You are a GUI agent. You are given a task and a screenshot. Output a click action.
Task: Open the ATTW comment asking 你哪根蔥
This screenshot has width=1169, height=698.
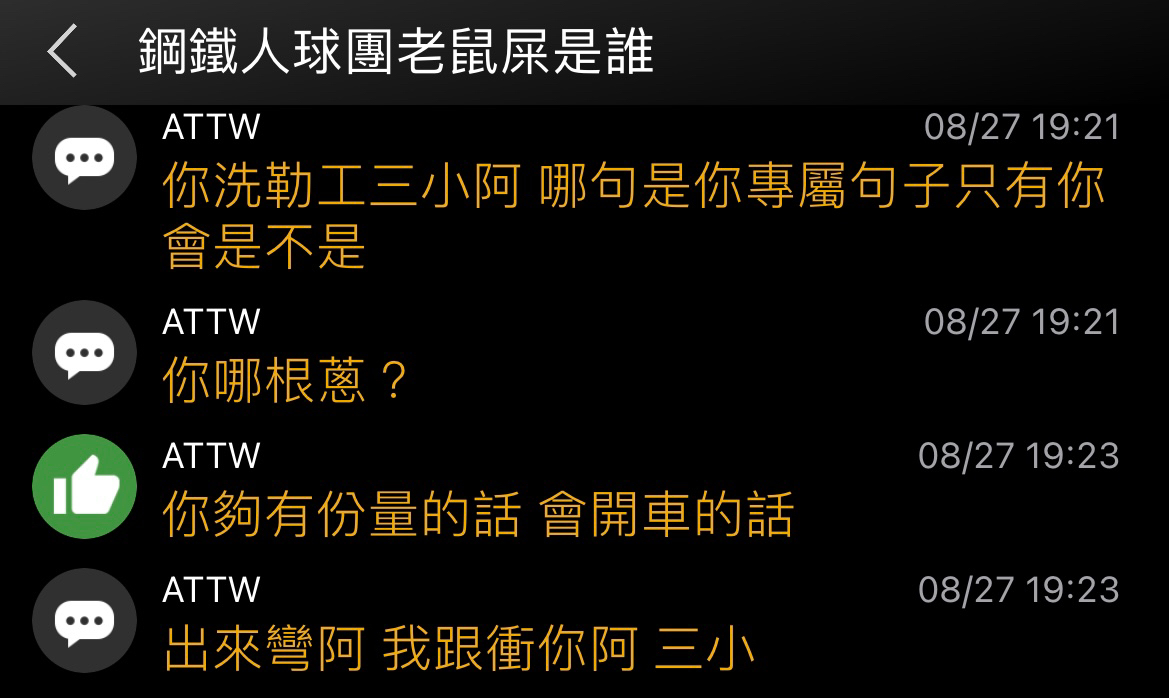click(x=286, y=381)
